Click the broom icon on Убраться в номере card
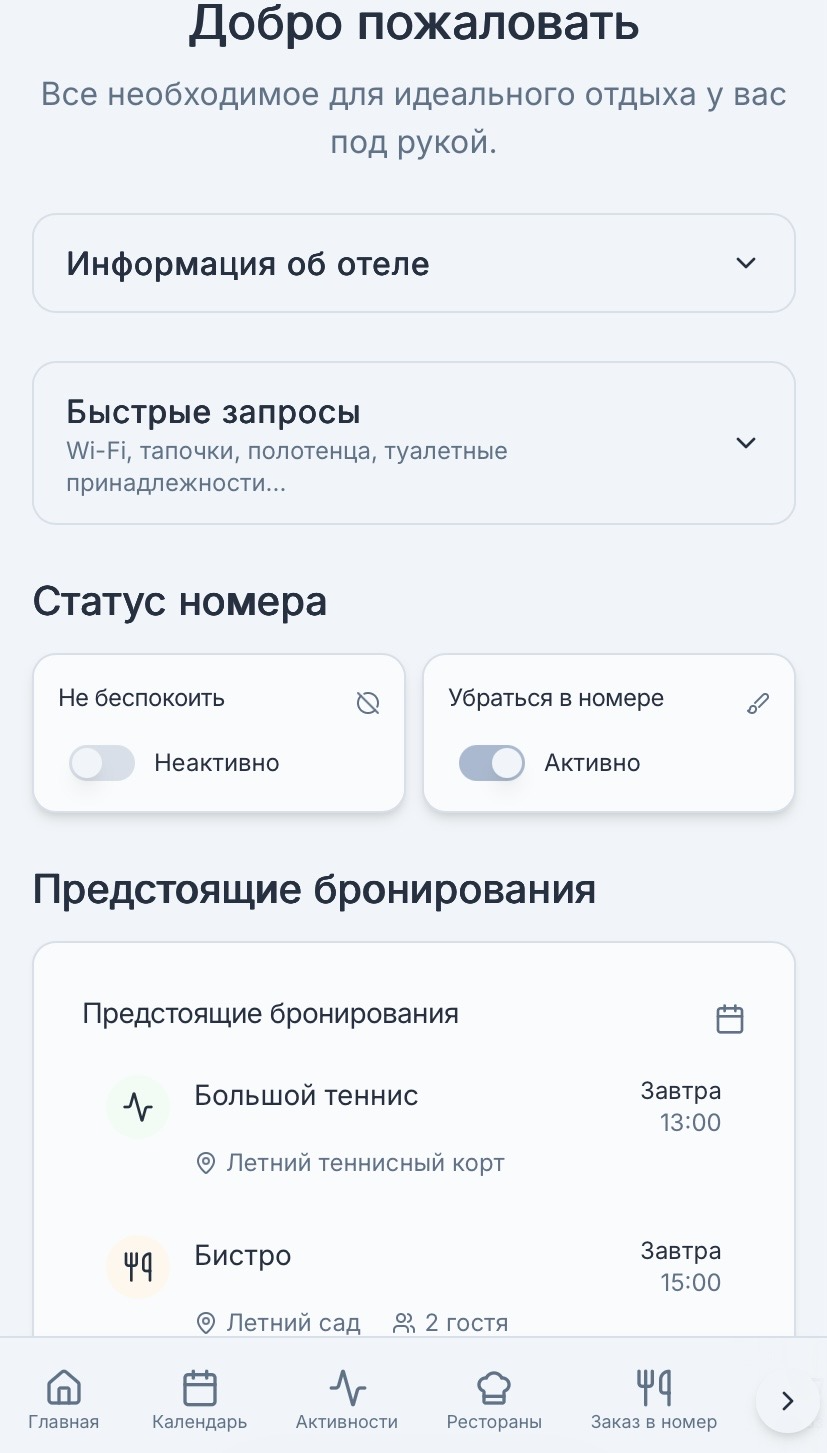The image size is (827, 1453). (x=758, y=703)
